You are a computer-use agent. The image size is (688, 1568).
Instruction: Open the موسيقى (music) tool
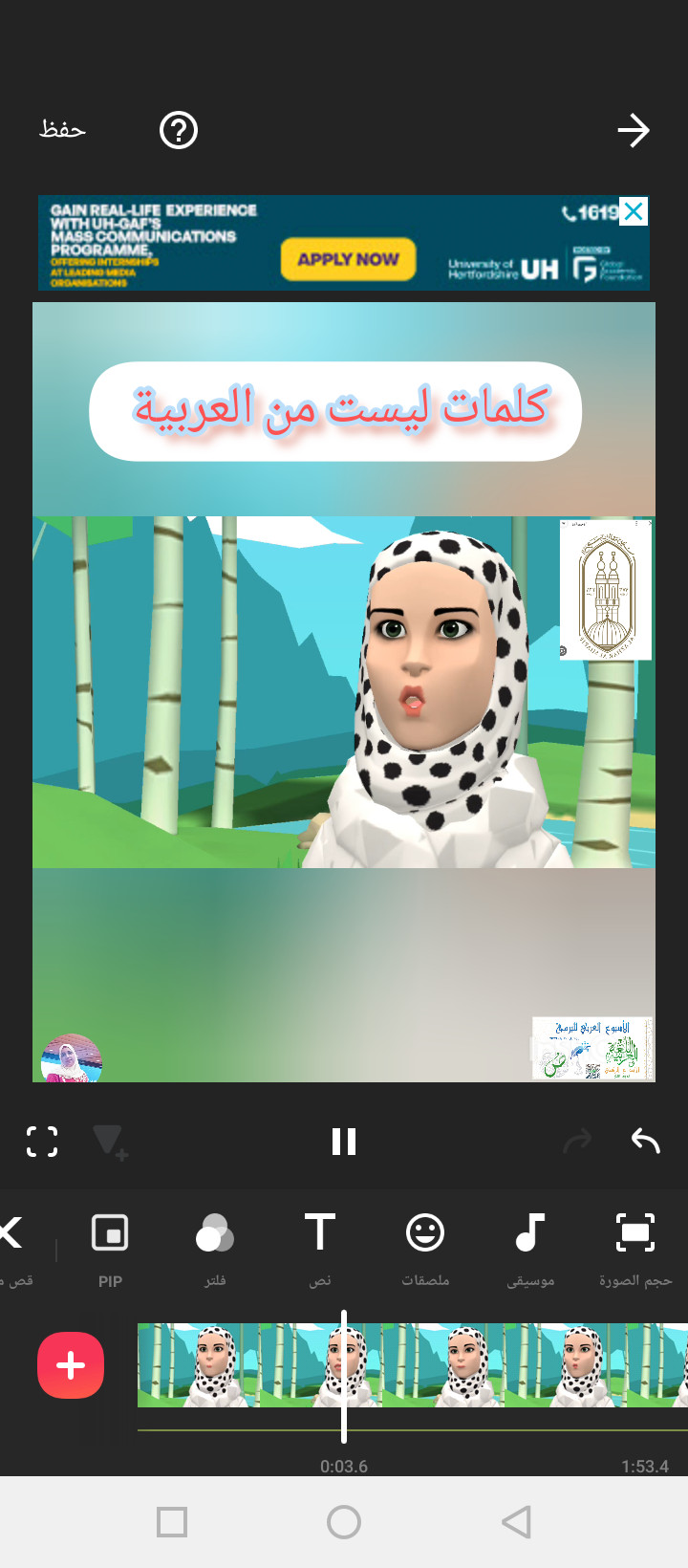pos(530,1248)
